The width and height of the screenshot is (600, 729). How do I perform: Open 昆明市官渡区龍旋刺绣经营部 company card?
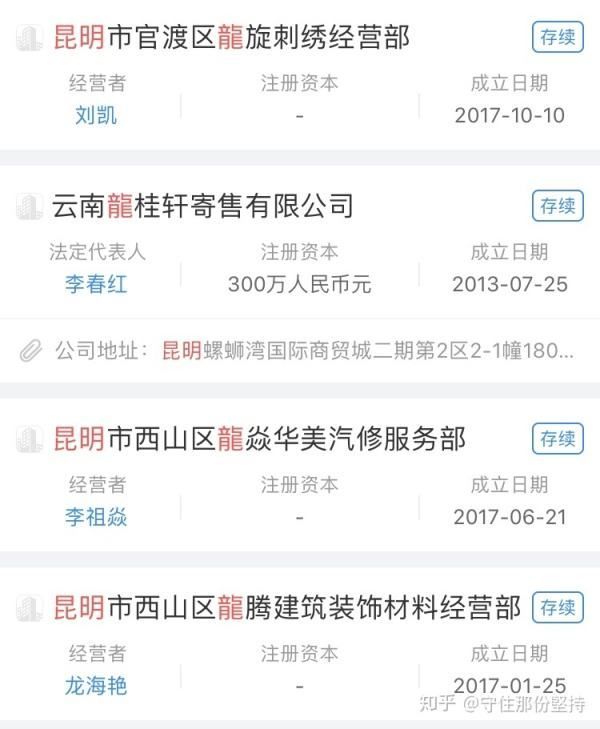[x=232, y=38]
